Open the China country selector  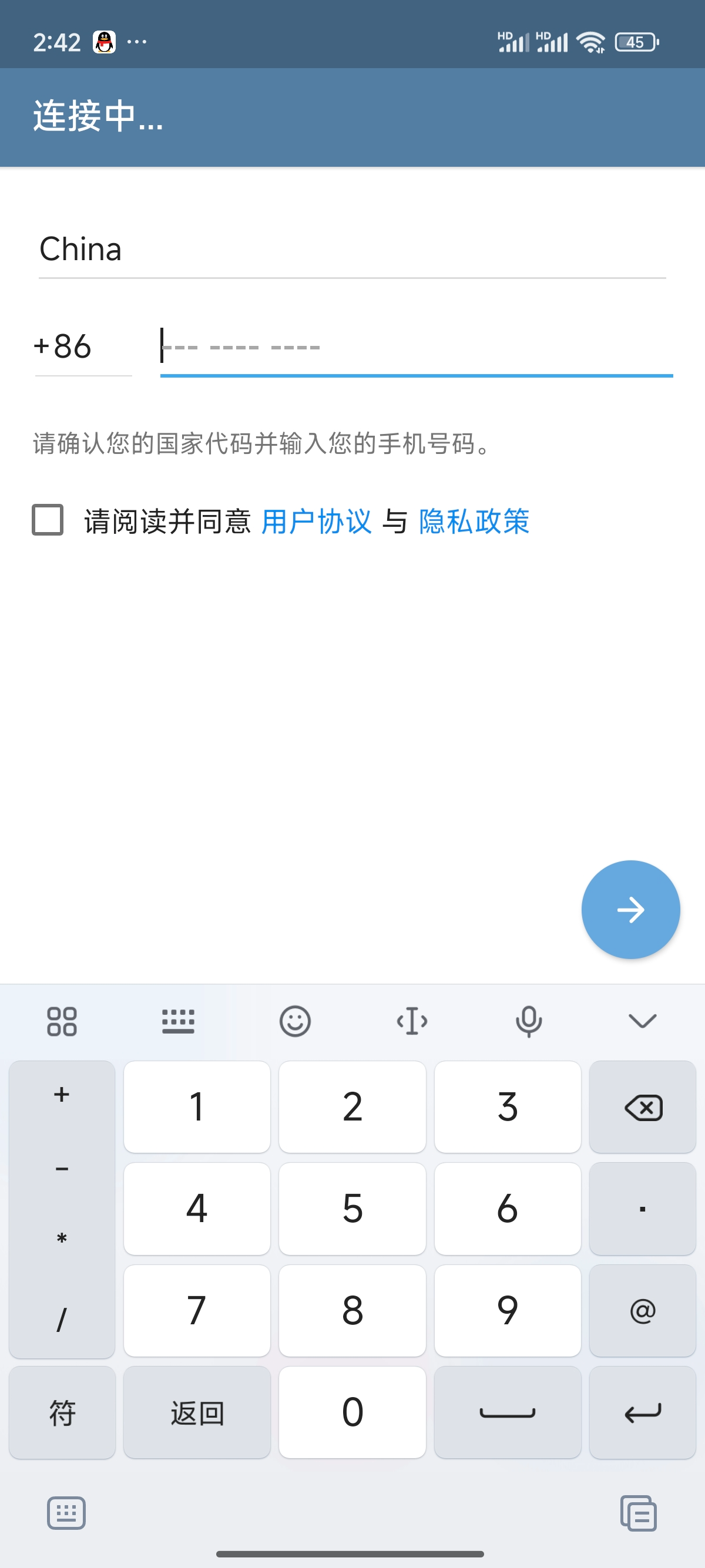pos(352,250)
